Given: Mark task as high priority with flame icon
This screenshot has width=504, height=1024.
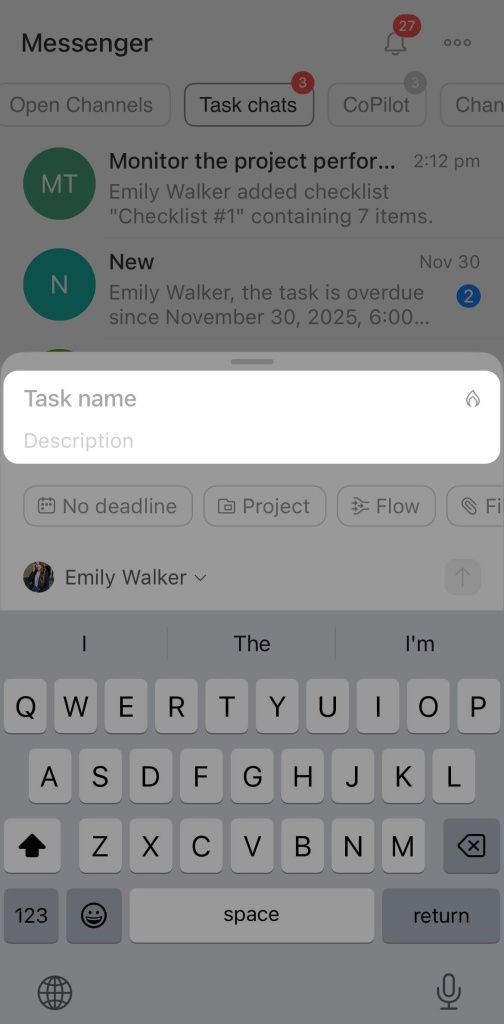Looking at the screenshot, I should (x=473, y=398).
